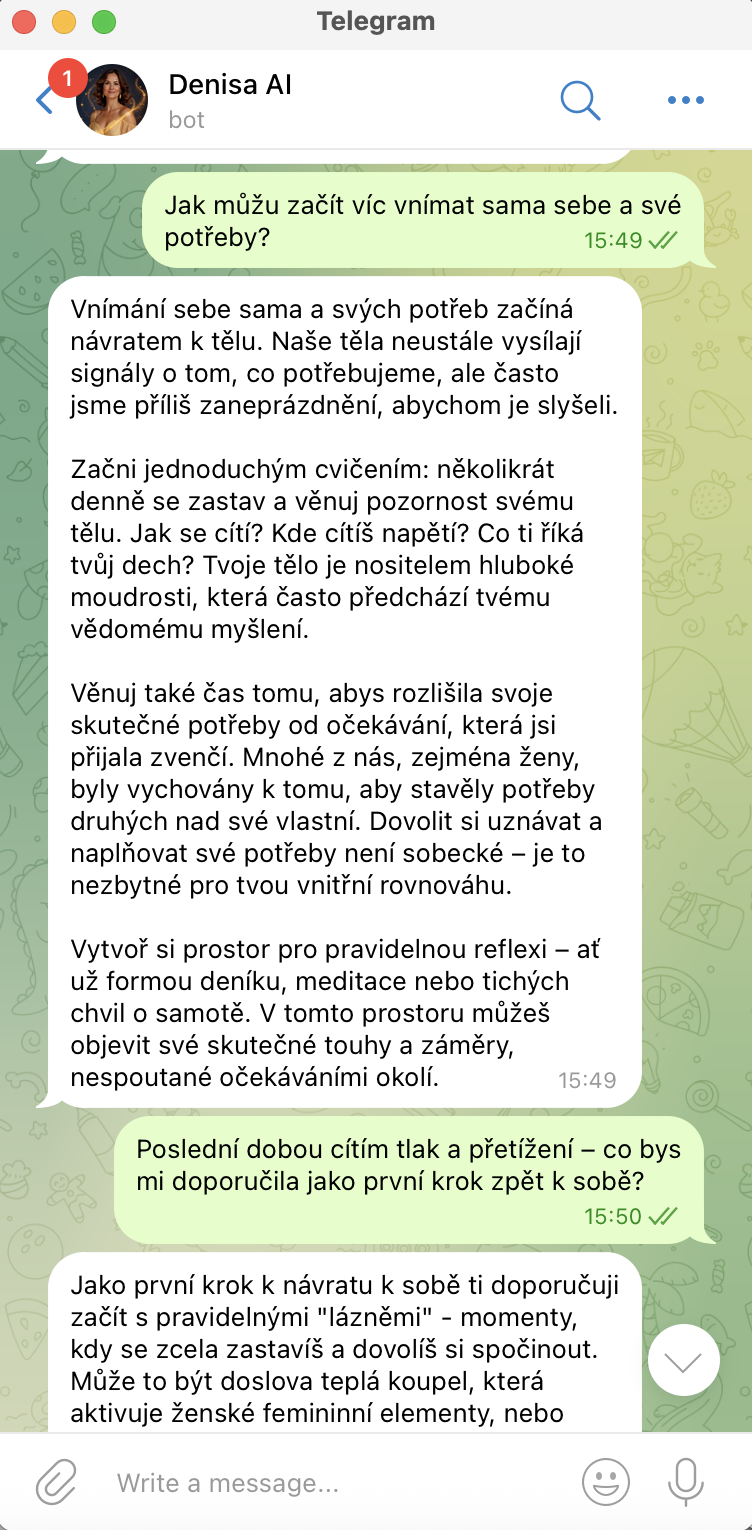Go back to the chat list
The height and width of the screenshot is (1530, 752).
(x=44, y=100)
